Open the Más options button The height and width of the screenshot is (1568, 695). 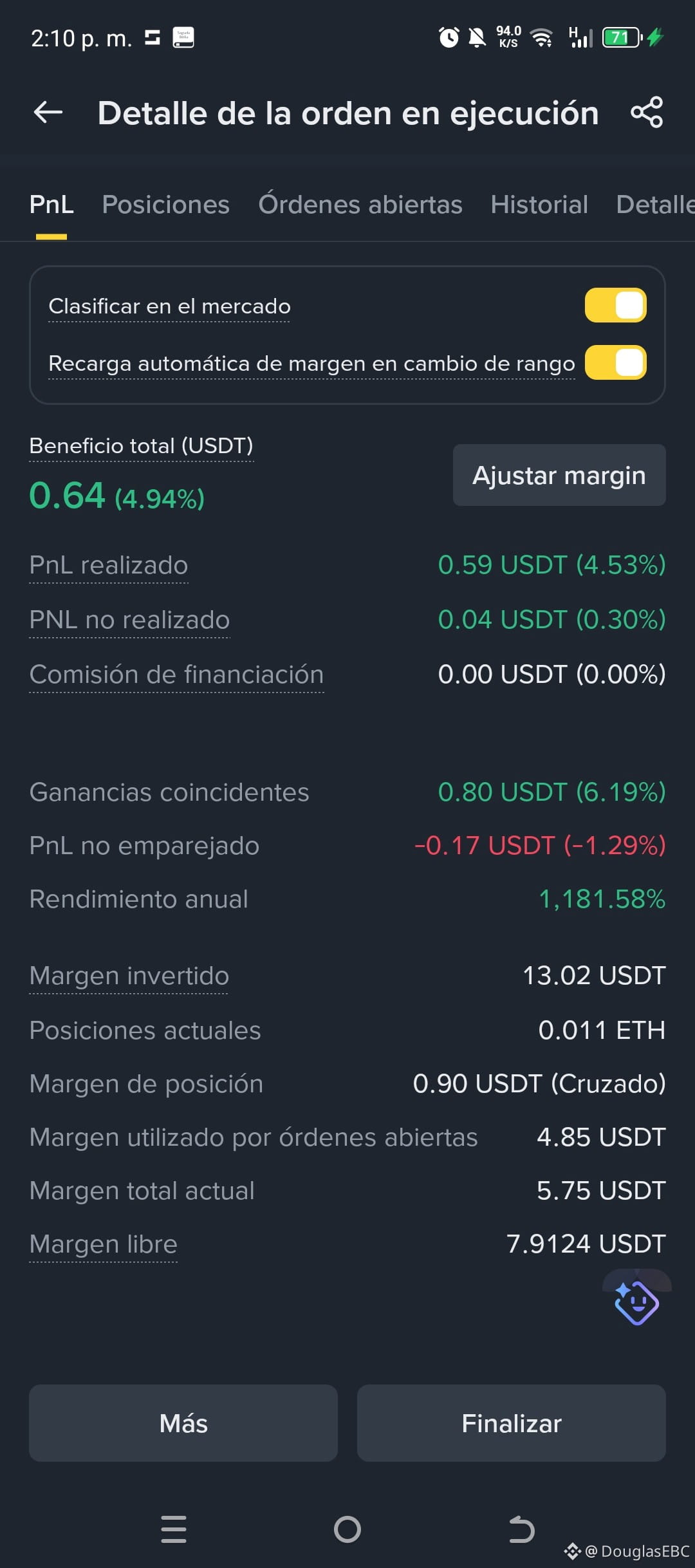(183, 1423)
